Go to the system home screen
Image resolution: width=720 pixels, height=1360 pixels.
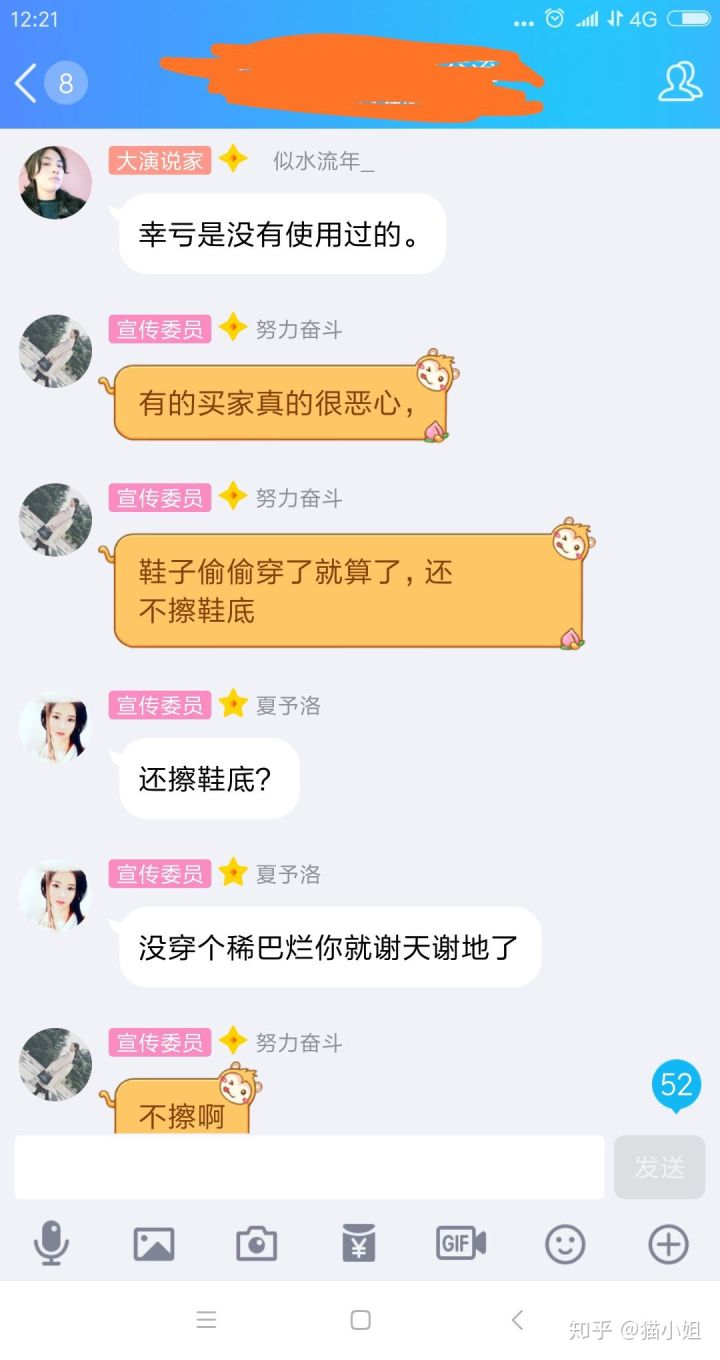point(361,1320)
